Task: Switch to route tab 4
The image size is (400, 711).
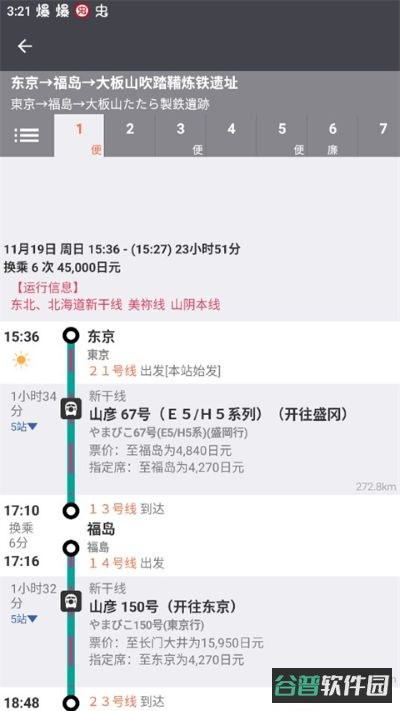Action: [x=231, y=136]
